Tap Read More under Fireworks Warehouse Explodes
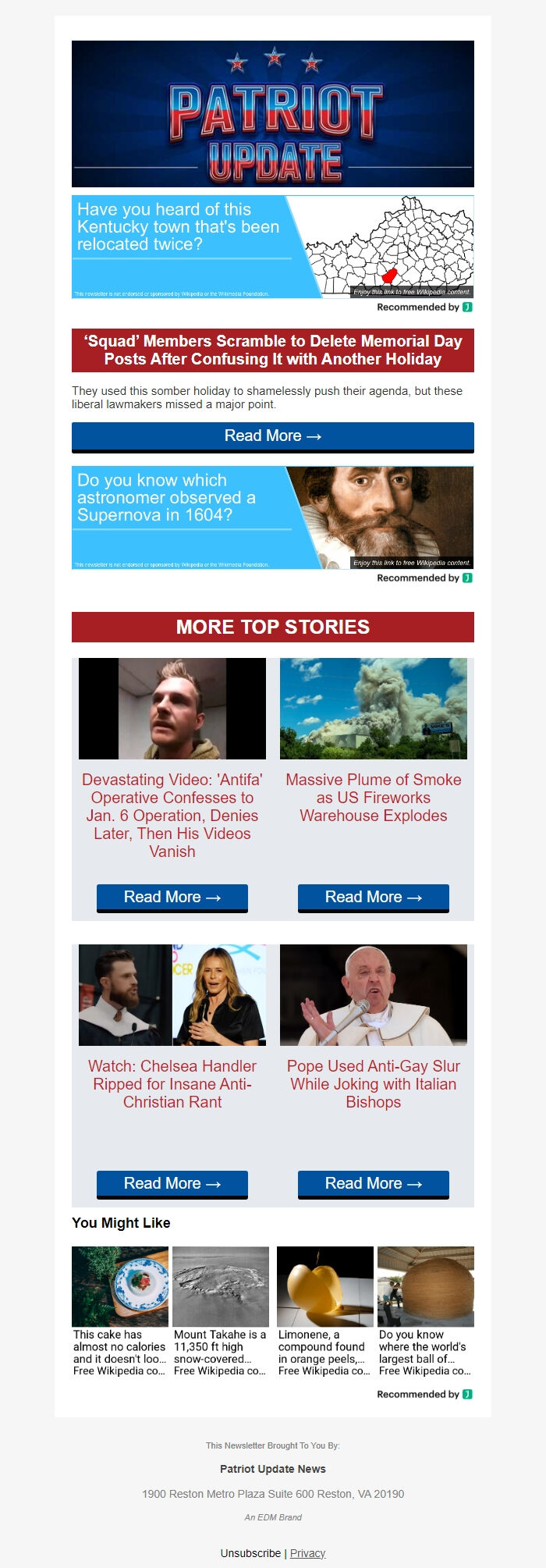This screenshot has width=546, height=1568. 374,898
